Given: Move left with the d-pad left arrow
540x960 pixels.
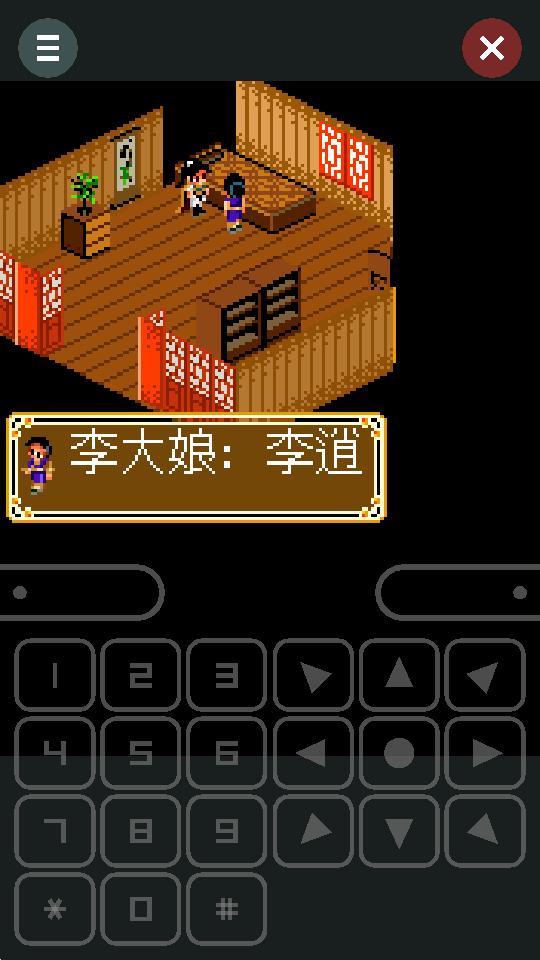Looking at the screenshot, I should 313,753.
